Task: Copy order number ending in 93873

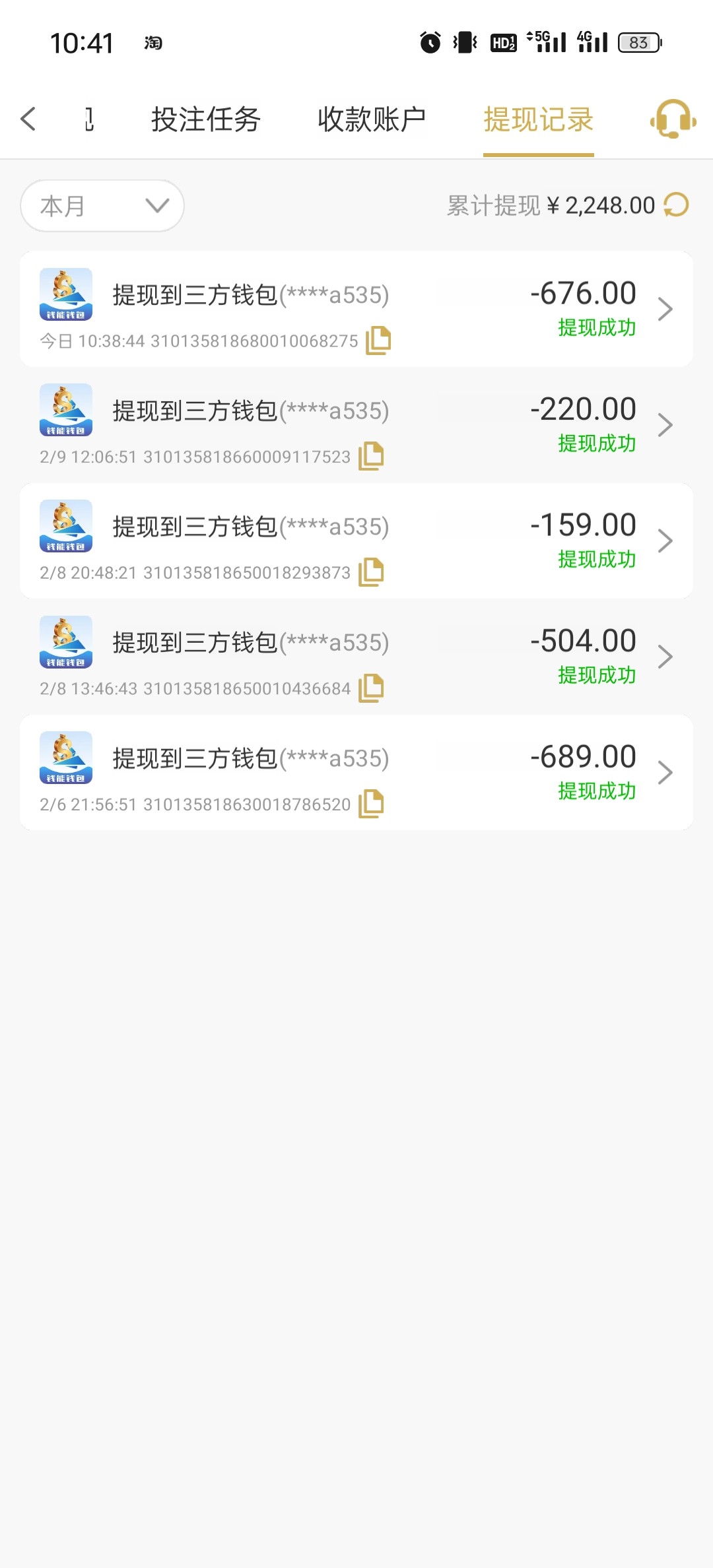Action: pyautogui.click(x=371, y=572)
